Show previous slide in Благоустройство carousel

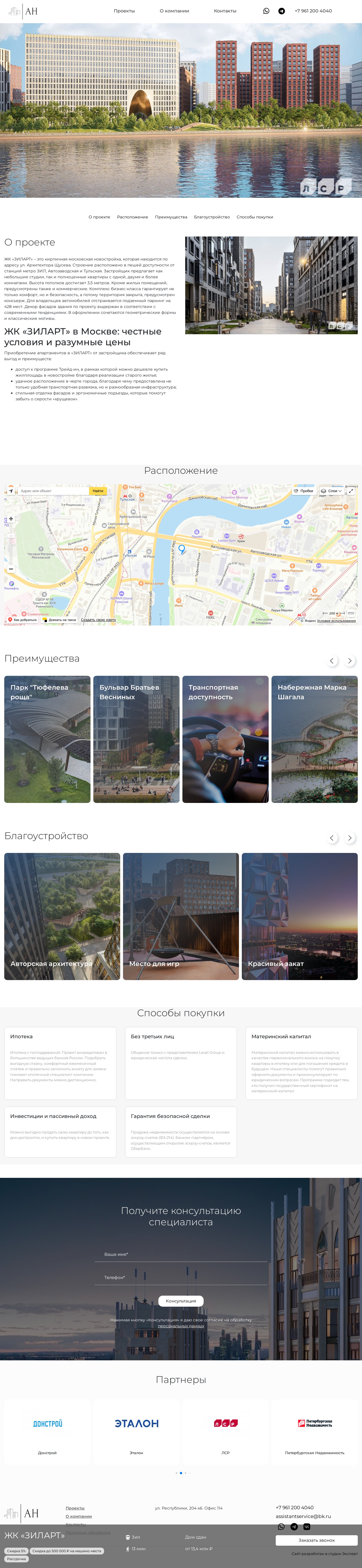pyautogui.click(x=332, y=838)
